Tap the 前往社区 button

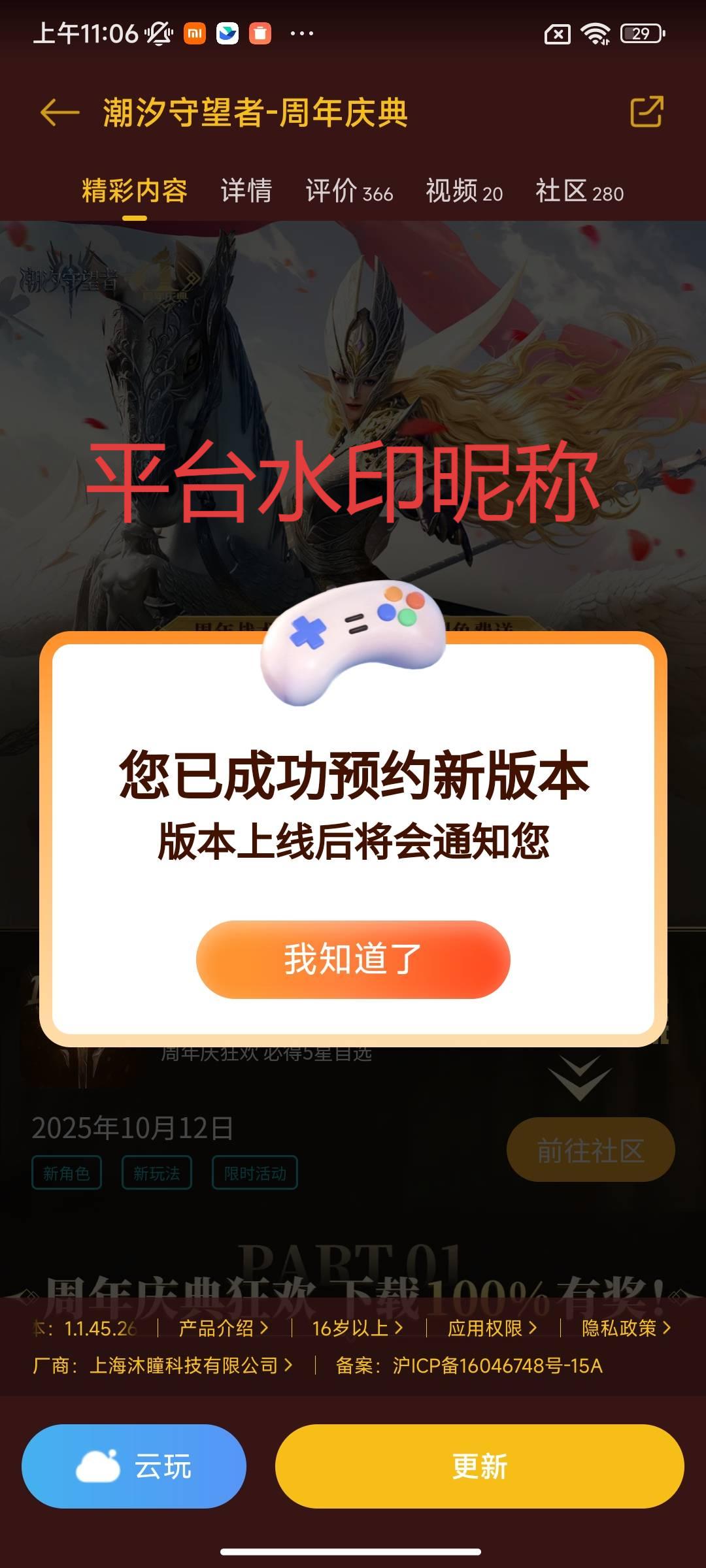(590, 1151)
